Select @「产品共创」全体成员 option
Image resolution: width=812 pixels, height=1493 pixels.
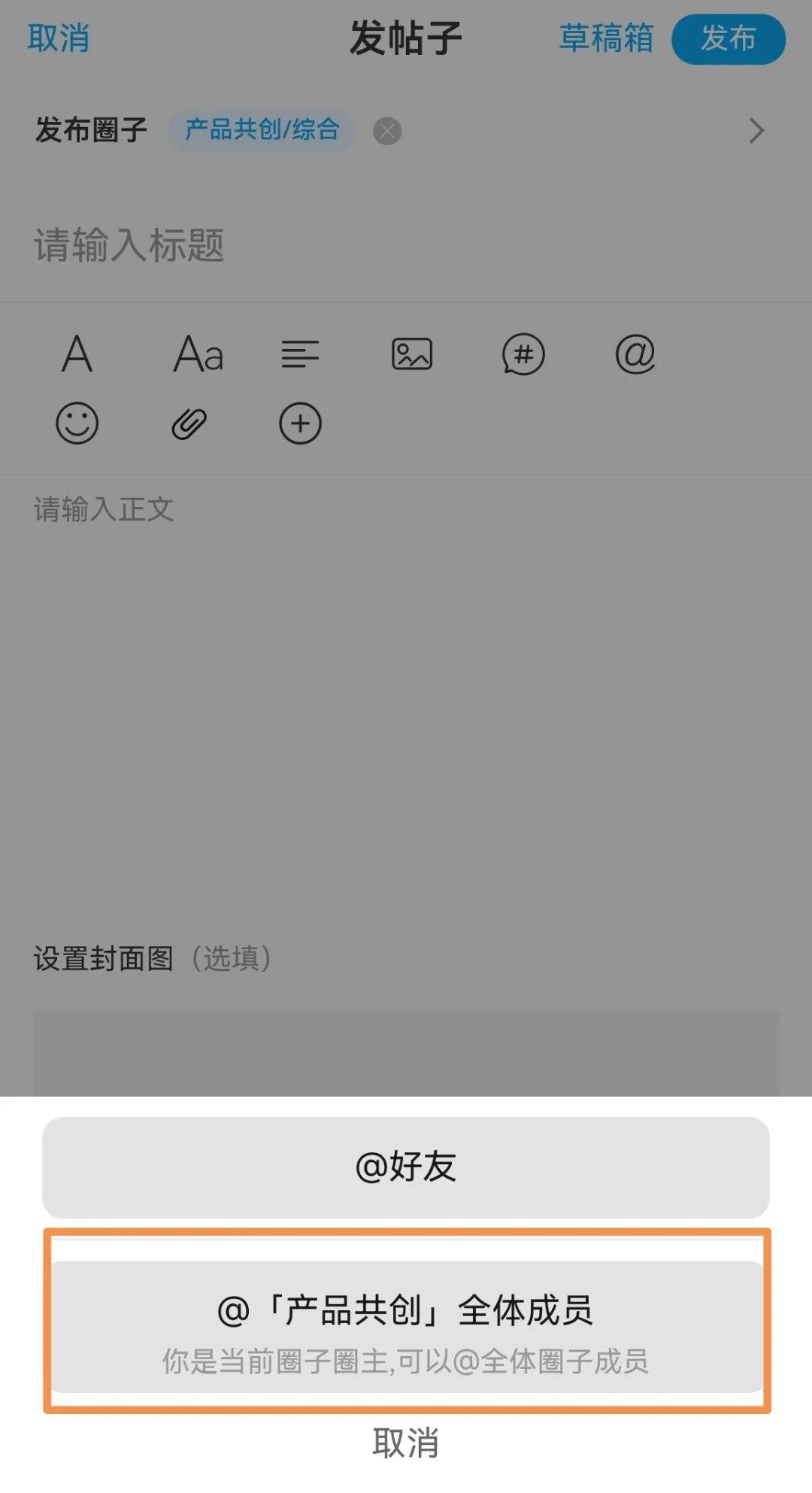407,1327
